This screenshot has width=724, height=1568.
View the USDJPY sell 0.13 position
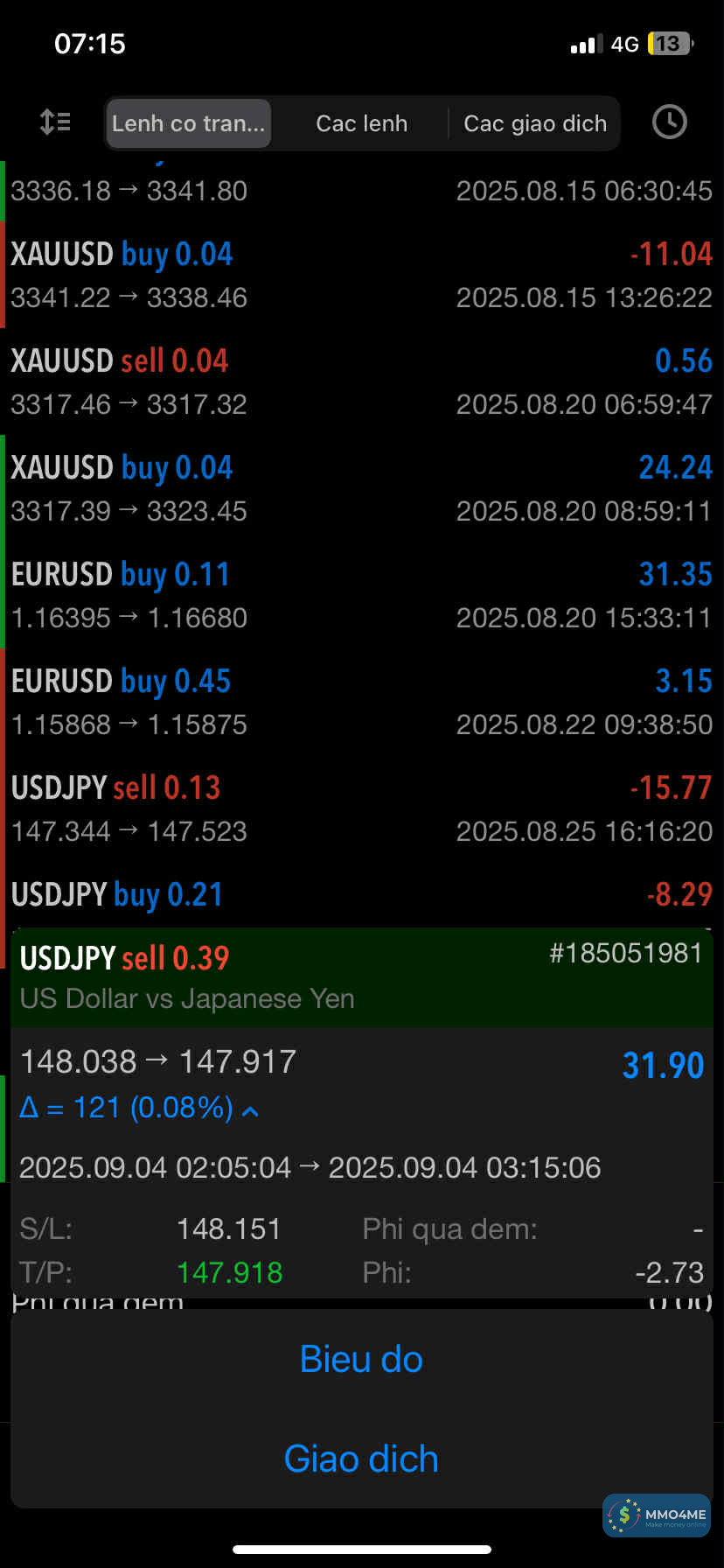click(x=361, y=808)
